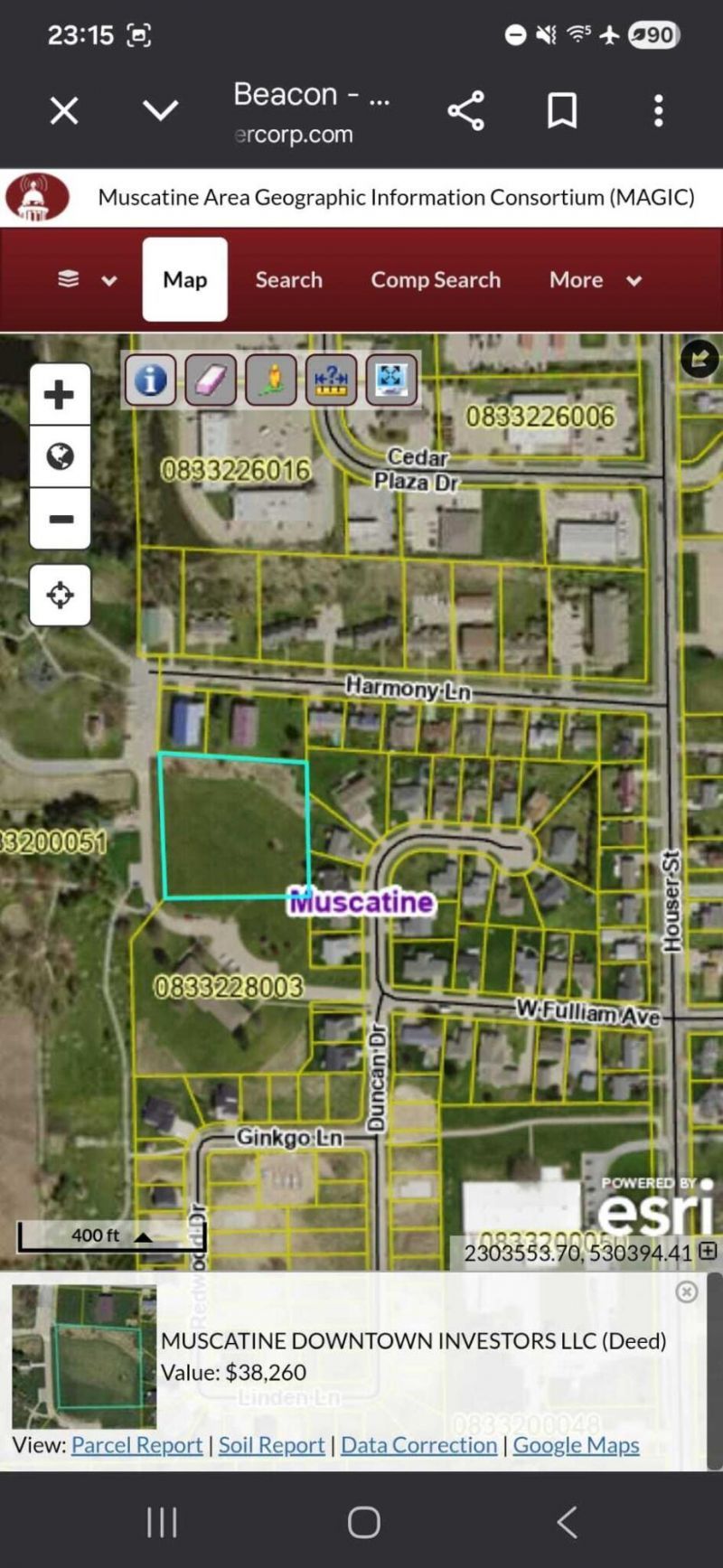Bookmark this page
Screen dimensions: 723x1568
tap(562, 111)
